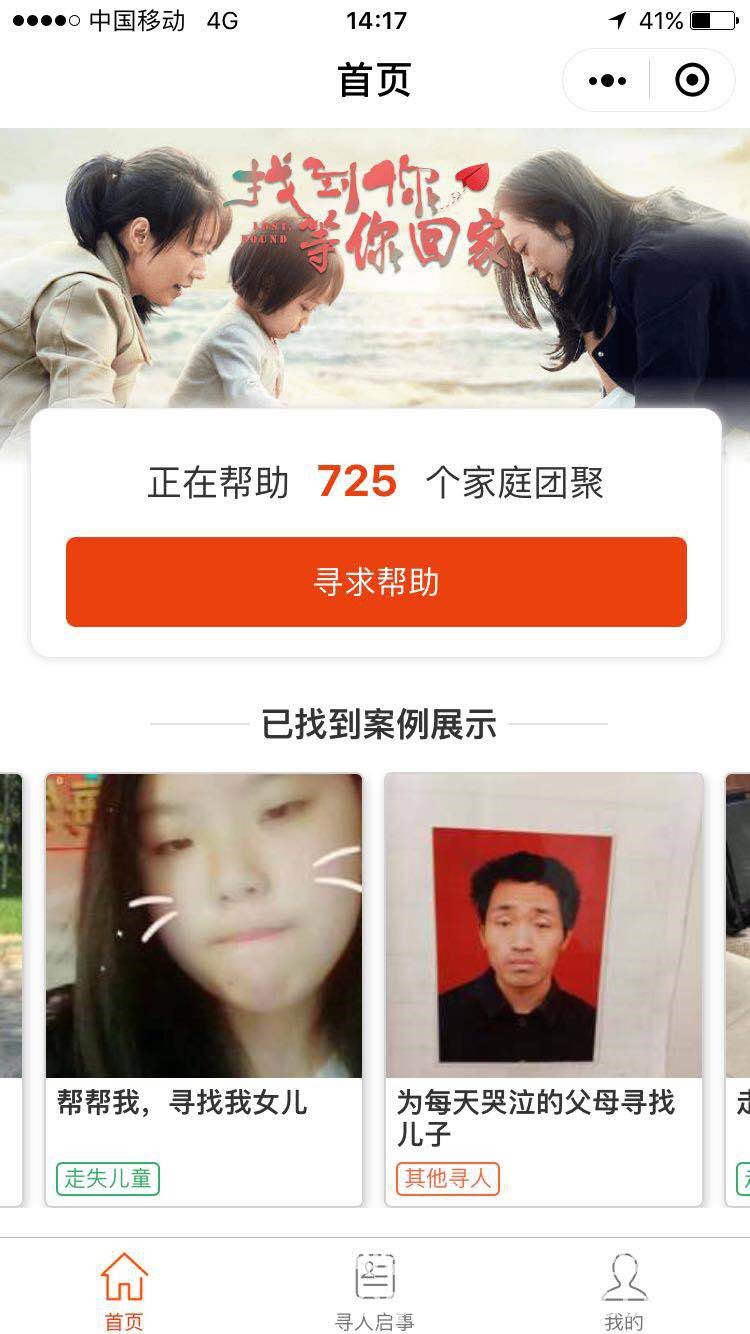The image size is (750, 1334).
Task: Select the 首页 tab
Action: [x=124, y=1290]
